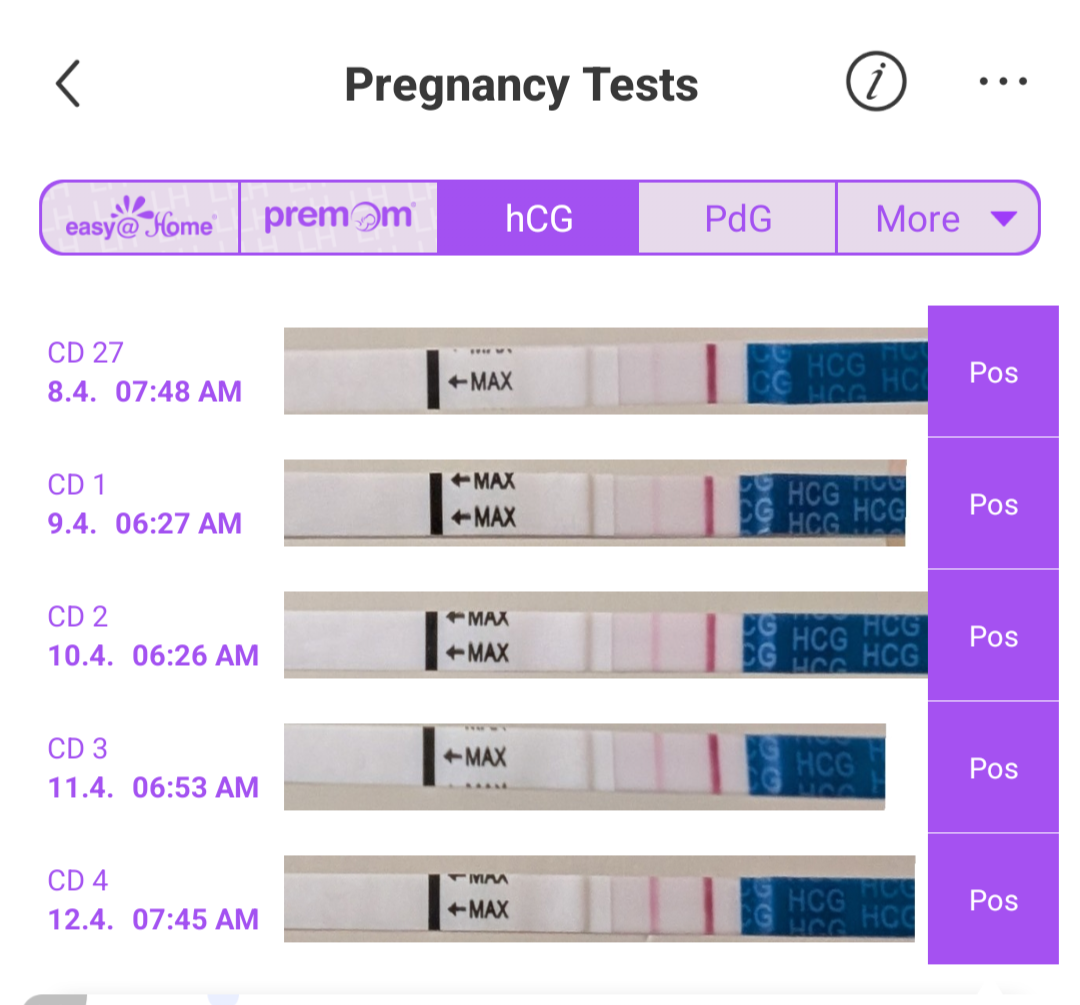1080x1005 pixels.
Task: Open the three-dot overflow menu
Action: (1002, 84)
